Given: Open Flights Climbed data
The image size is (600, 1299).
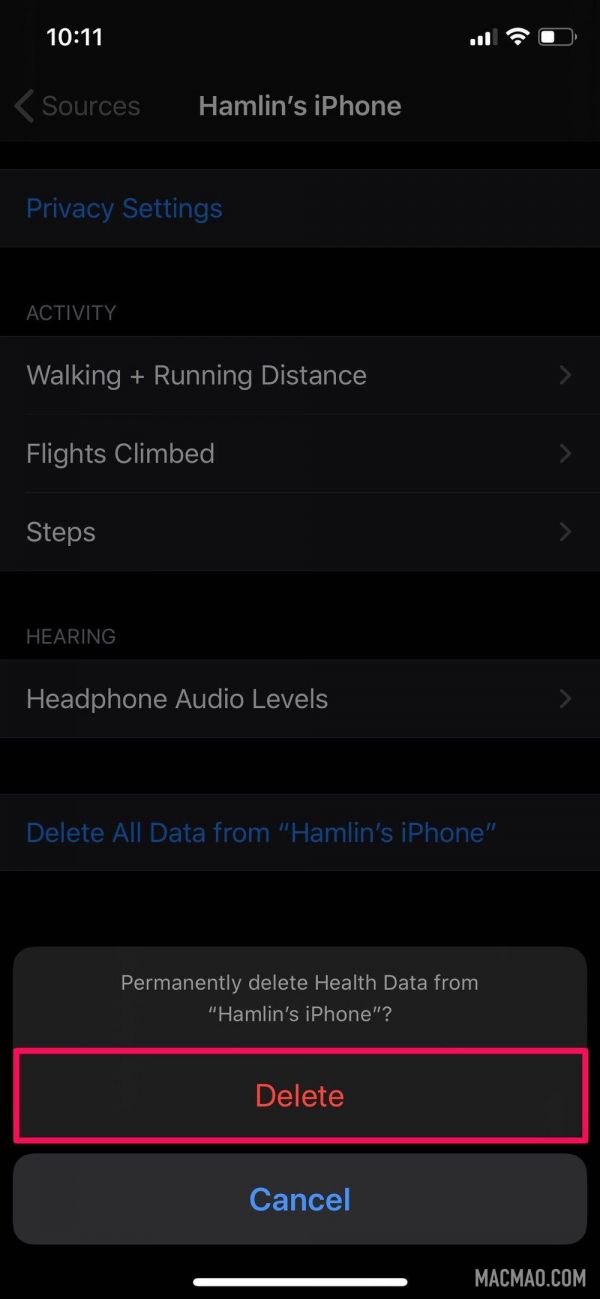Looking at the screenshot, I should 300,453.
